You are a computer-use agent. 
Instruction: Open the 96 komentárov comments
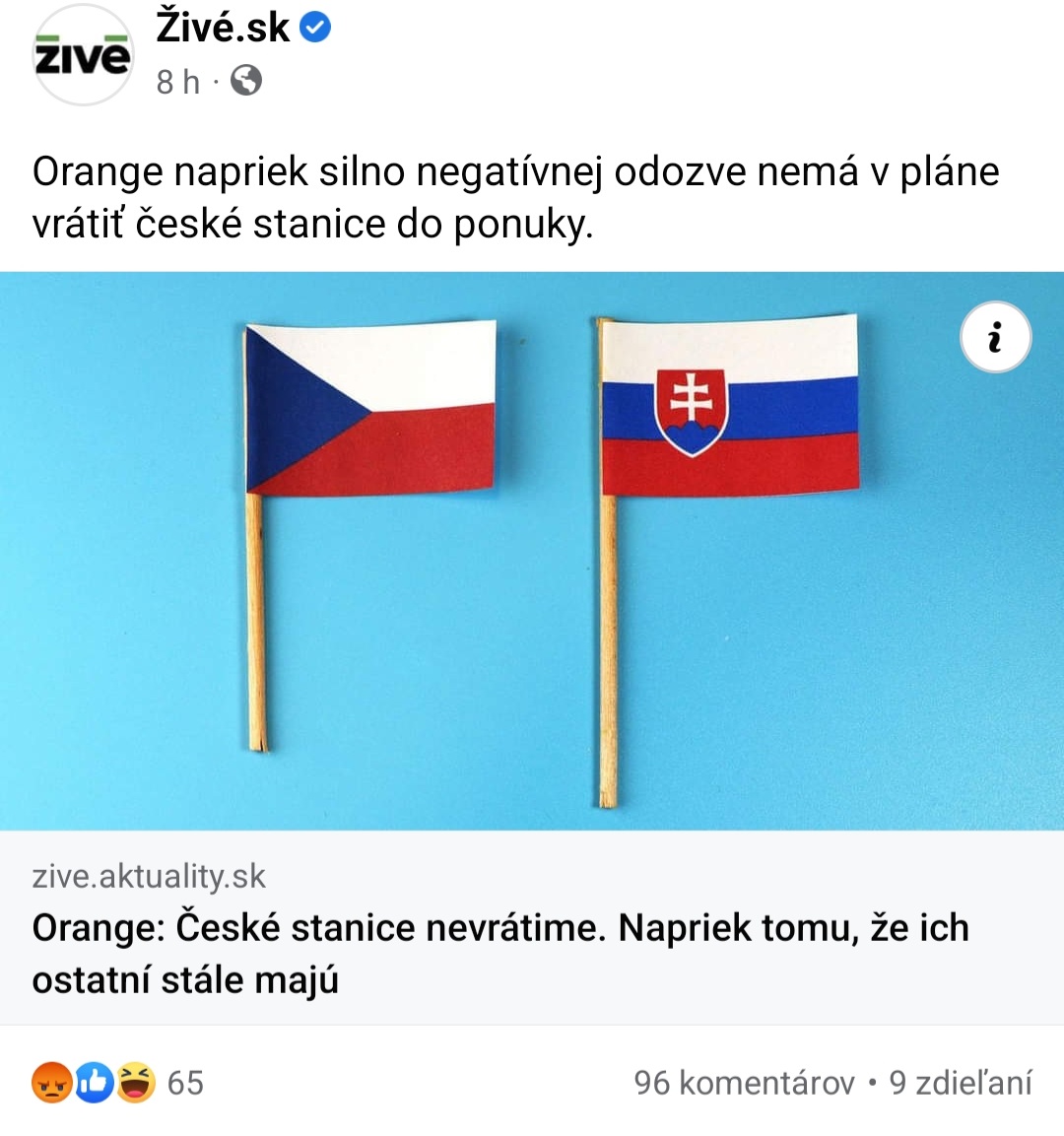744,1083
